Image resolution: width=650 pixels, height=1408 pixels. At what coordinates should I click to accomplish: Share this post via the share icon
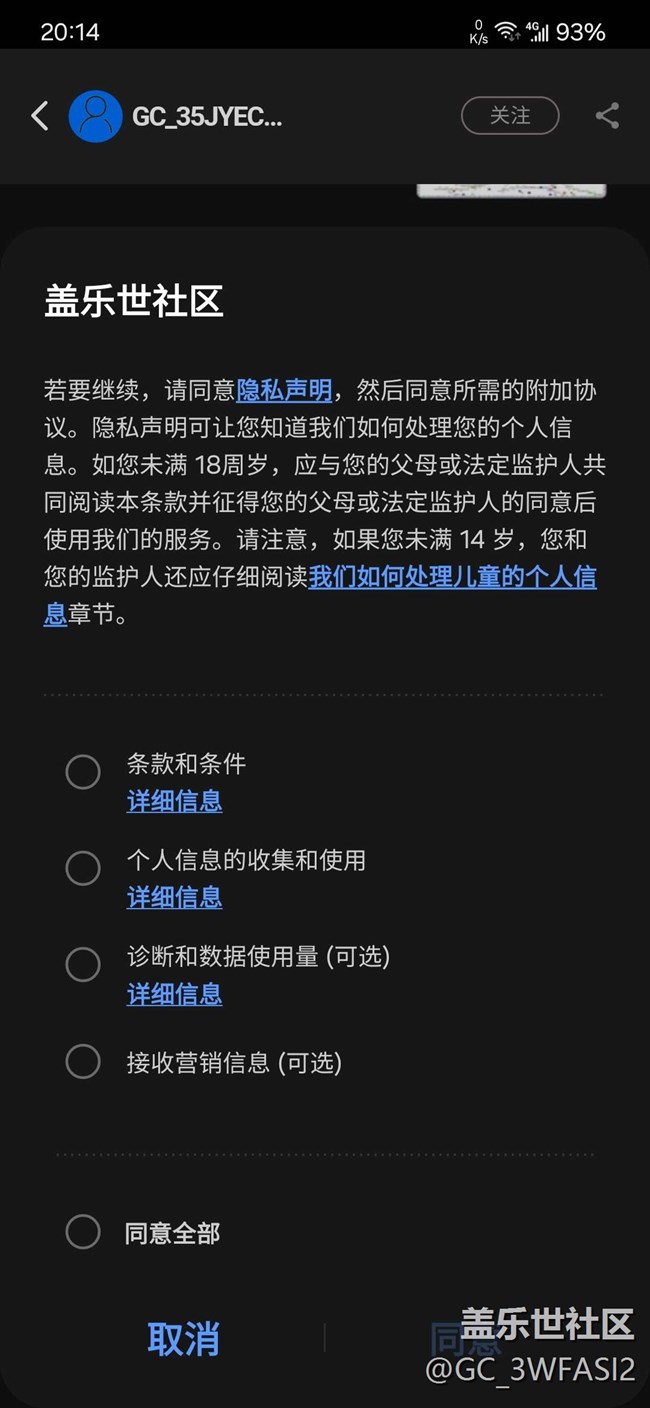(x=607, y=116)
